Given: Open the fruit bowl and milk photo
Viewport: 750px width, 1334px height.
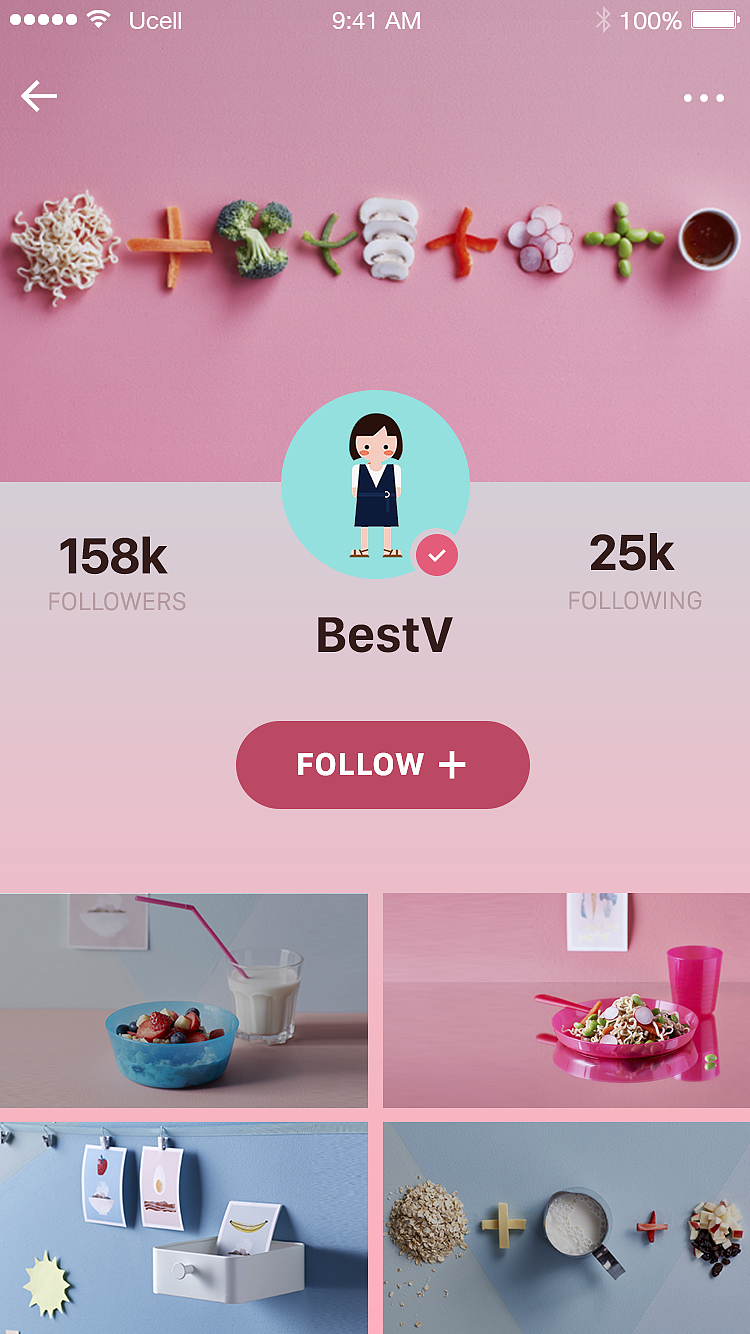Looking at the screenshot, I should coord(184,1000).
